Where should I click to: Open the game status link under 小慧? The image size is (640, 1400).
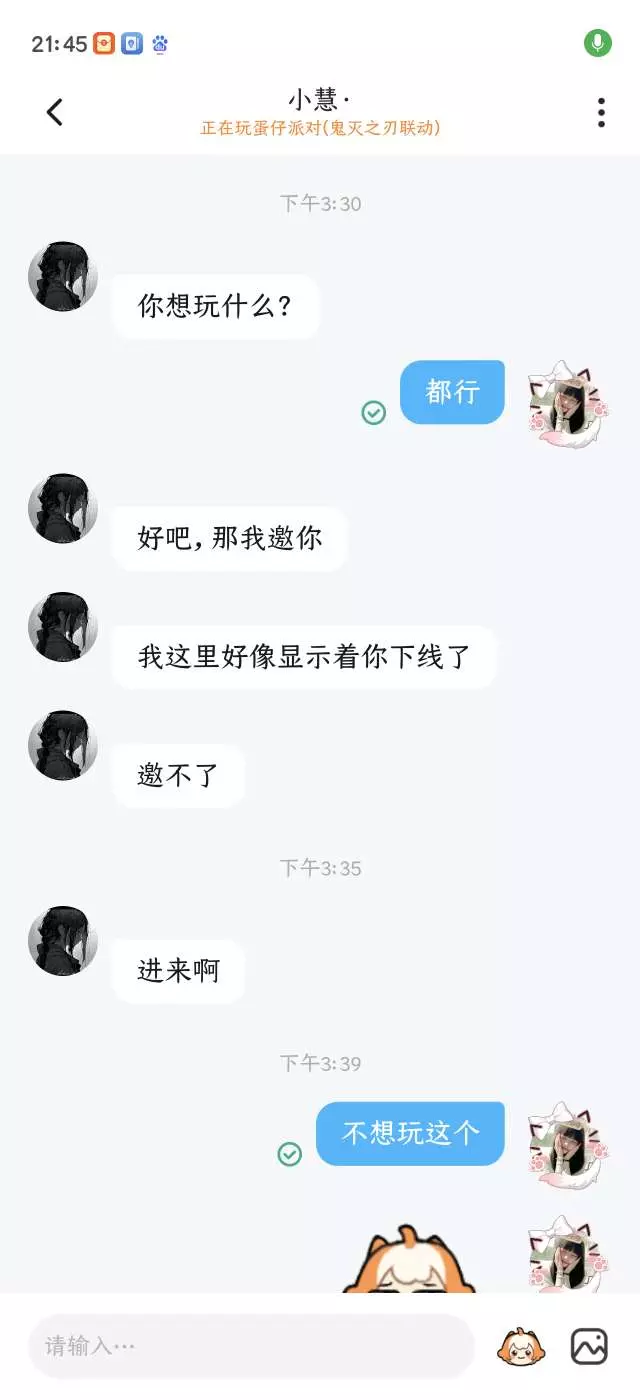[x=320, y=128]
